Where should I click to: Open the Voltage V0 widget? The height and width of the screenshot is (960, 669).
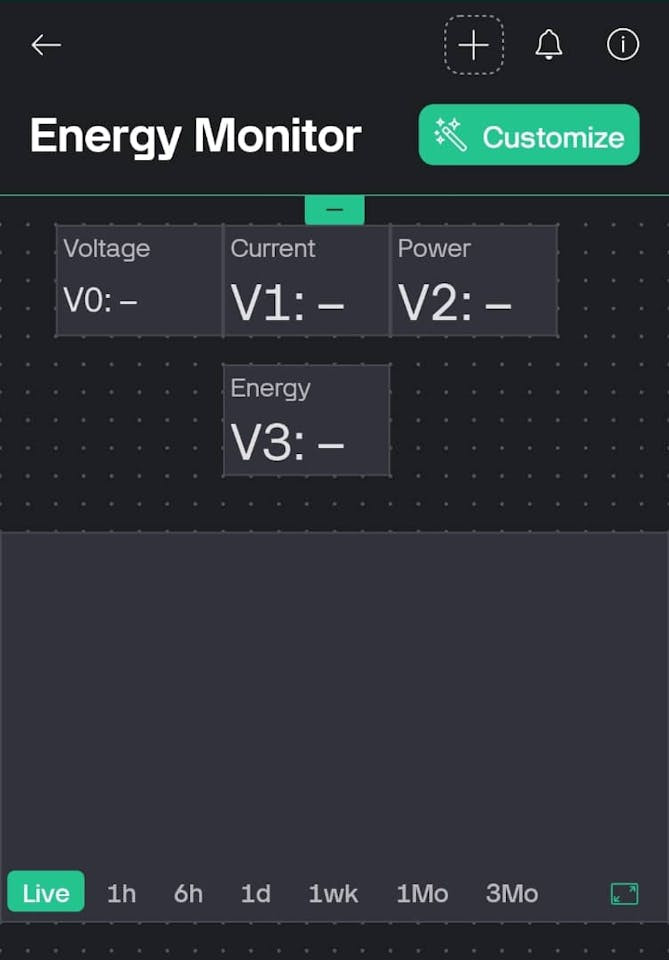[139, 280]
